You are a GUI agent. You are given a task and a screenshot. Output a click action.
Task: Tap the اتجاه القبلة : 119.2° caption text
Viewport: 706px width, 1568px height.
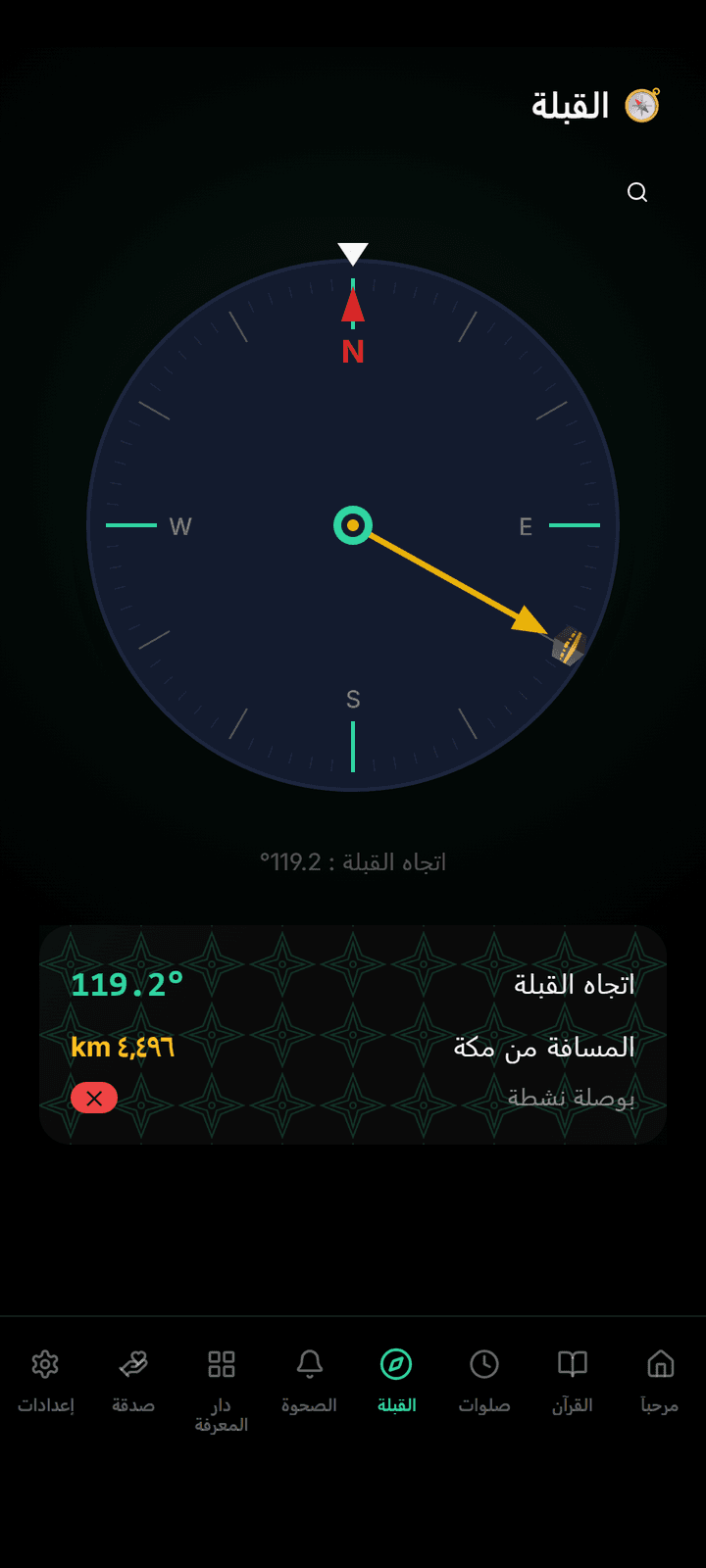[353, 861]
